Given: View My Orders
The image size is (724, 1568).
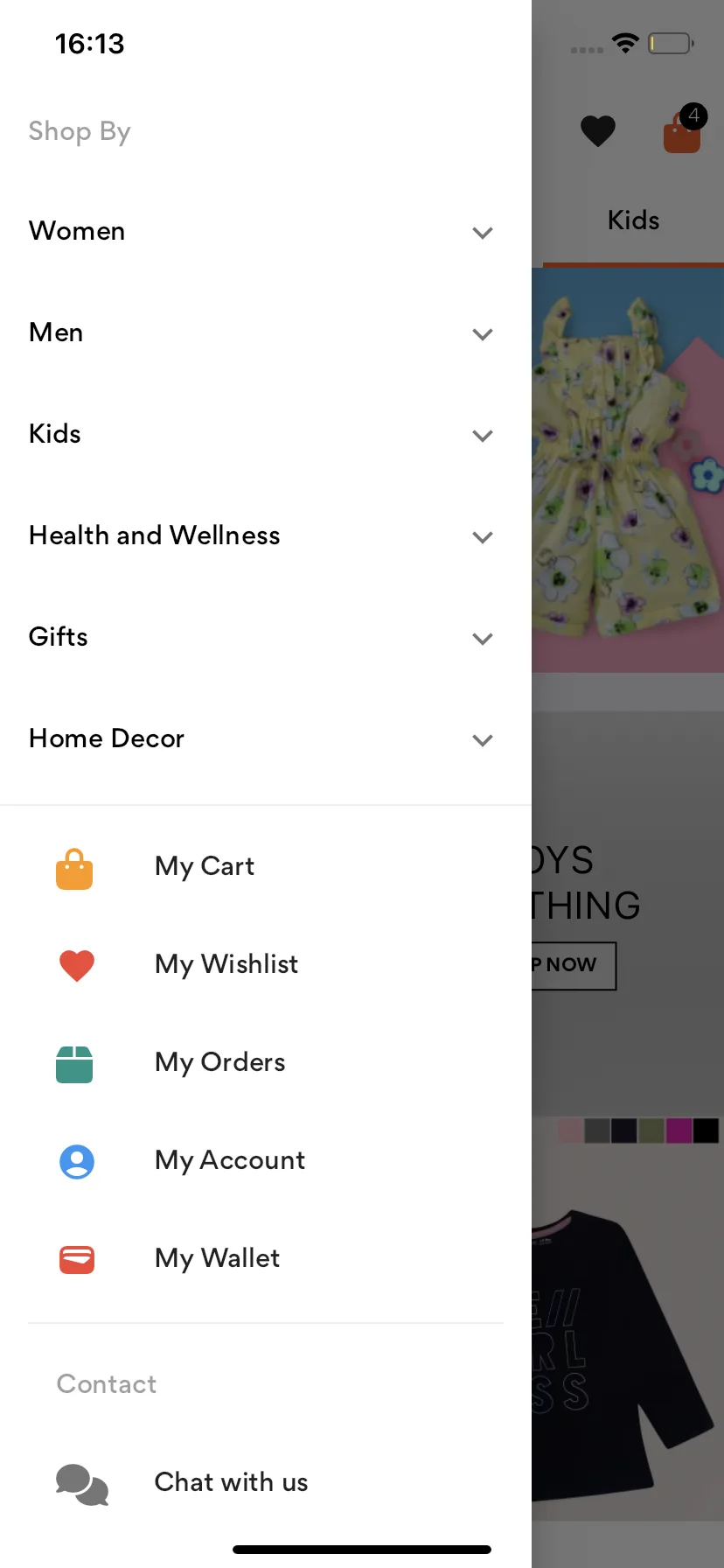Looking at the screenshot, I should (219, 1062).
